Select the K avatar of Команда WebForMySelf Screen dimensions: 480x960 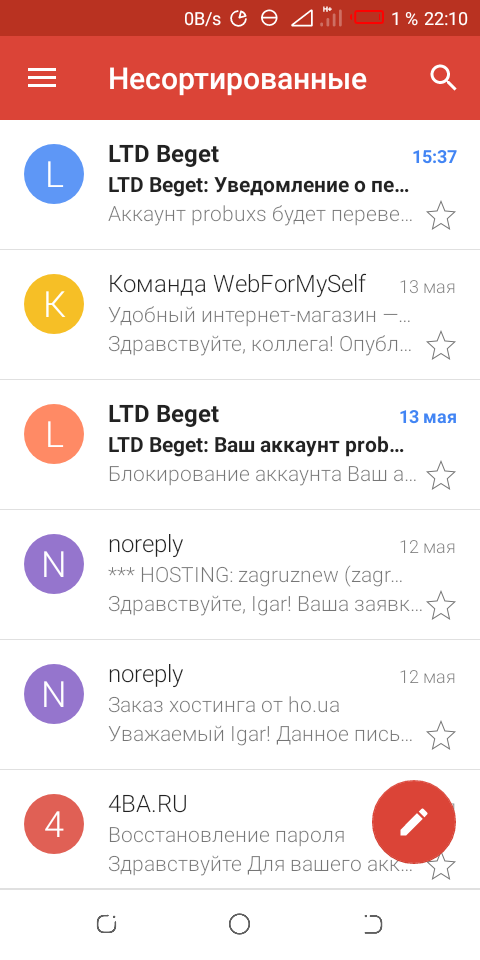[54, 304]
